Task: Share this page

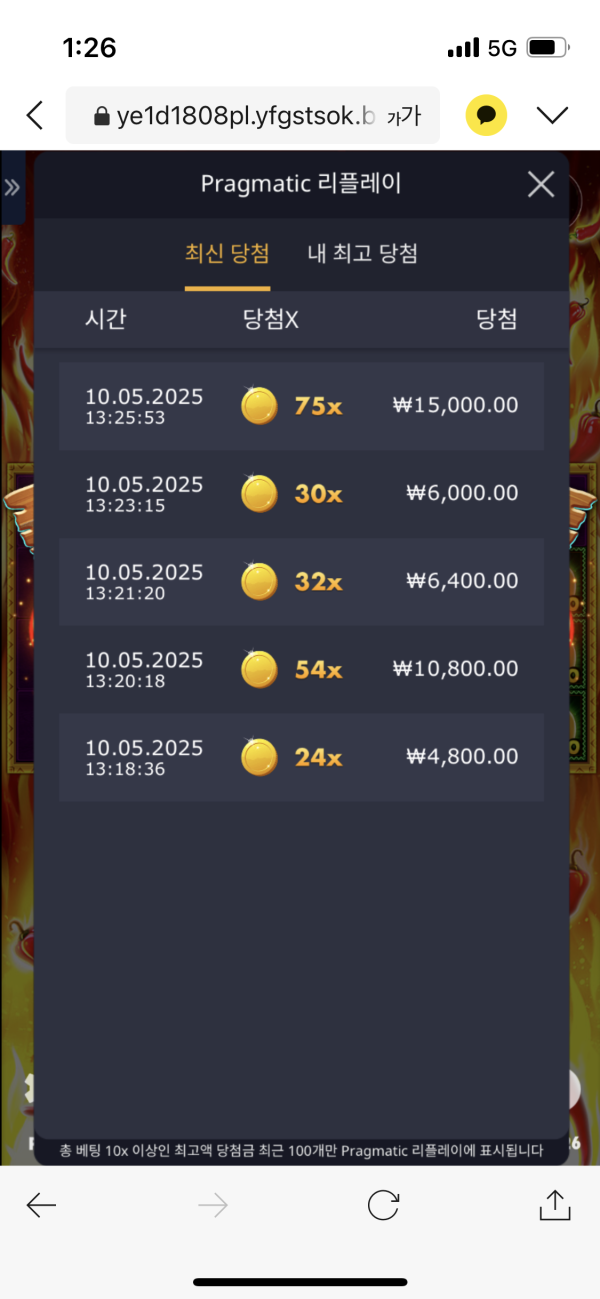Action: pos(554,1204)
